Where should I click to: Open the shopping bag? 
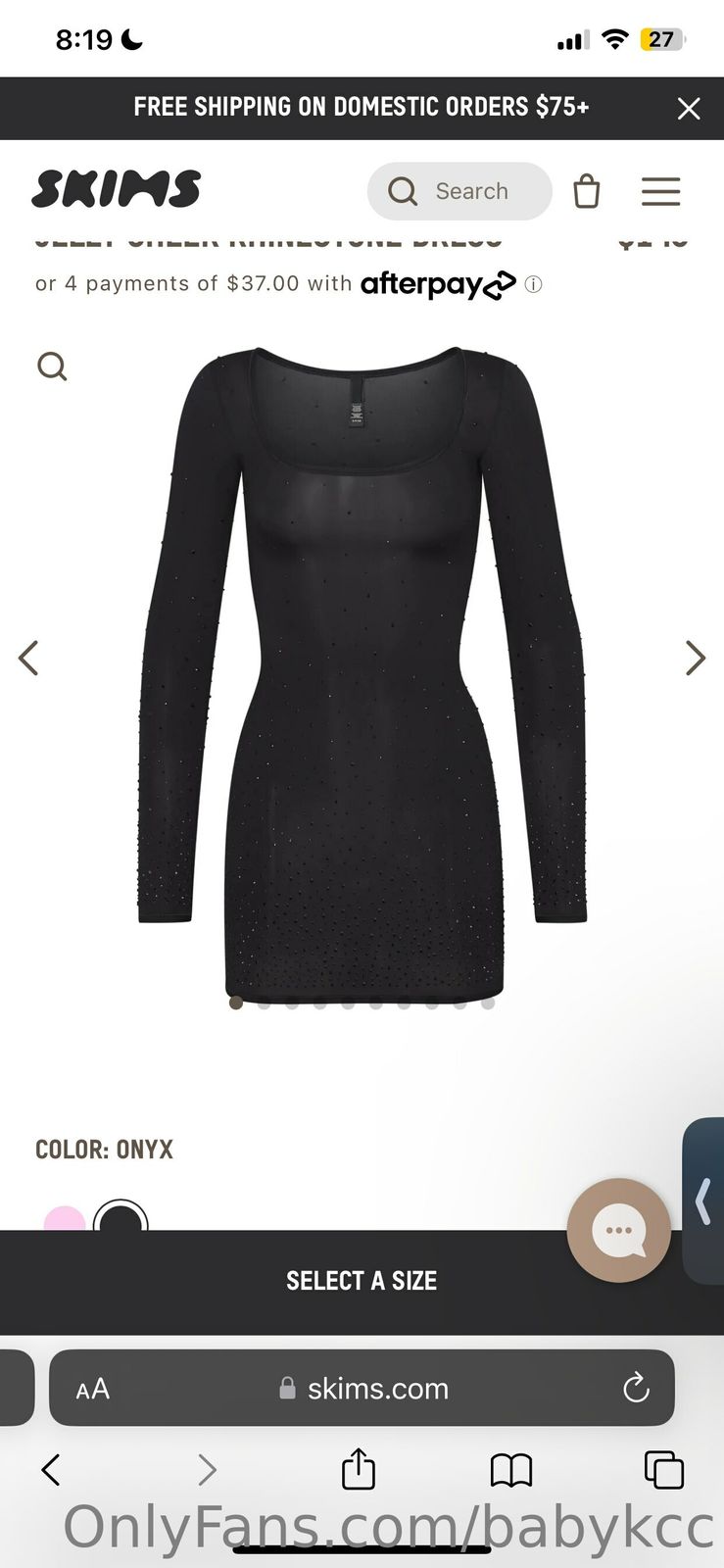pos(587,191)
